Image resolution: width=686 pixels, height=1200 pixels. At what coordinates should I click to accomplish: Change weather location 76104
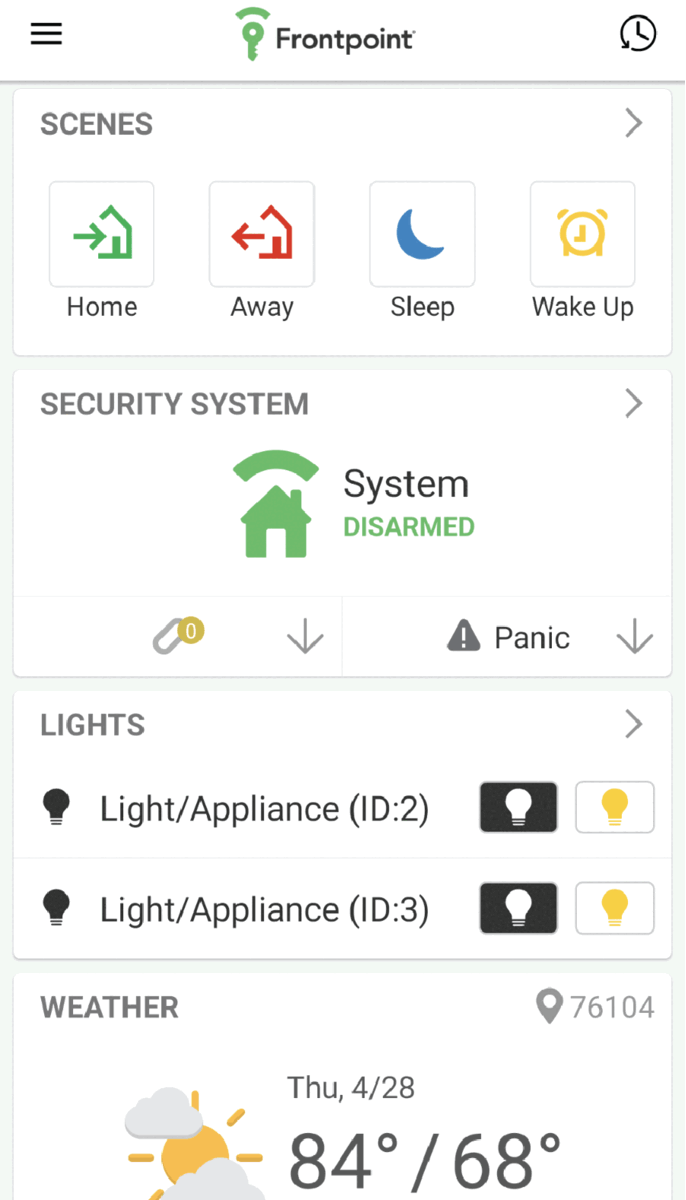(x=596, y=1007)
